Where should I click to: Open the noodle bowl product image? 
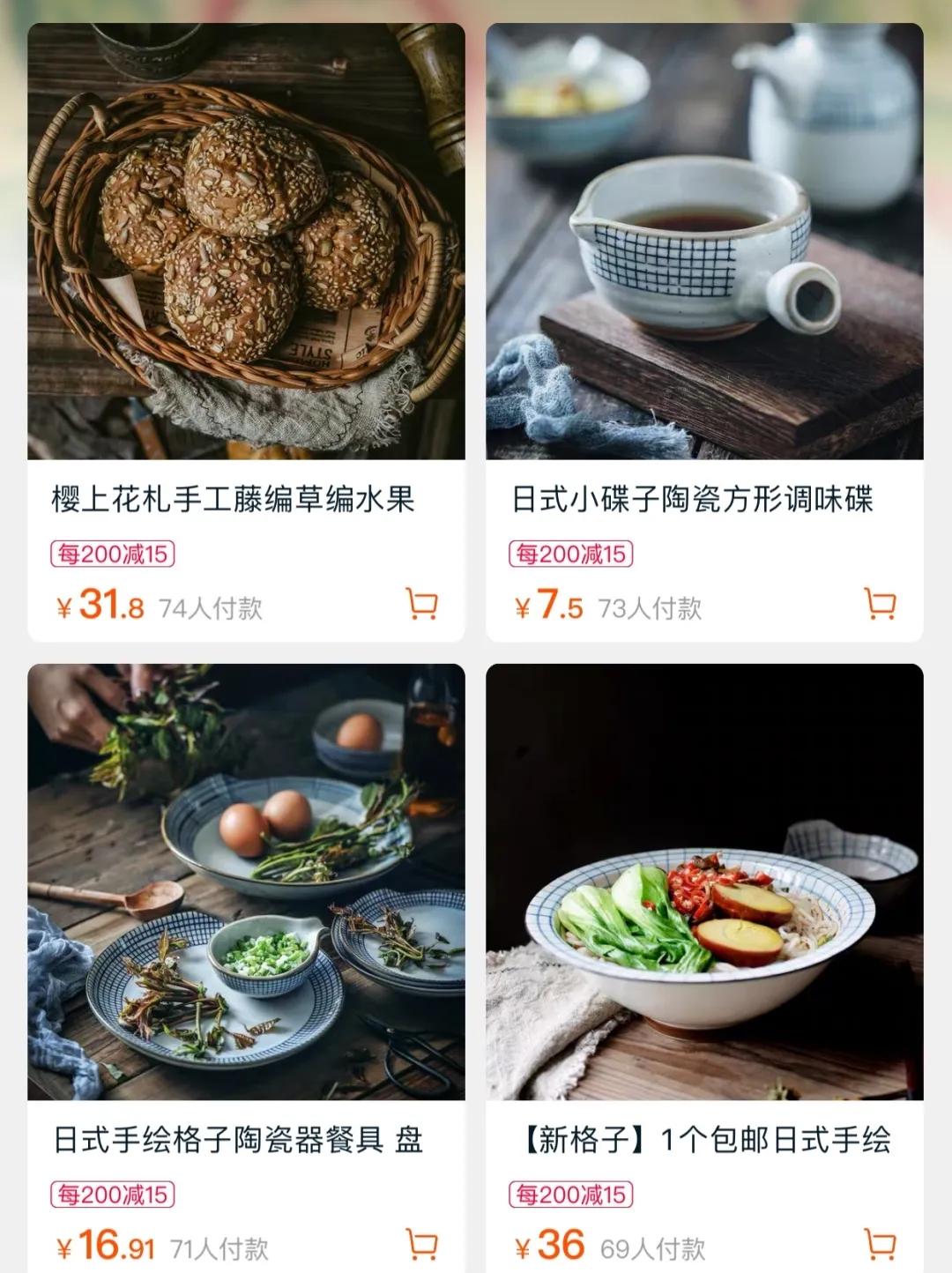(x=705, y=882)
